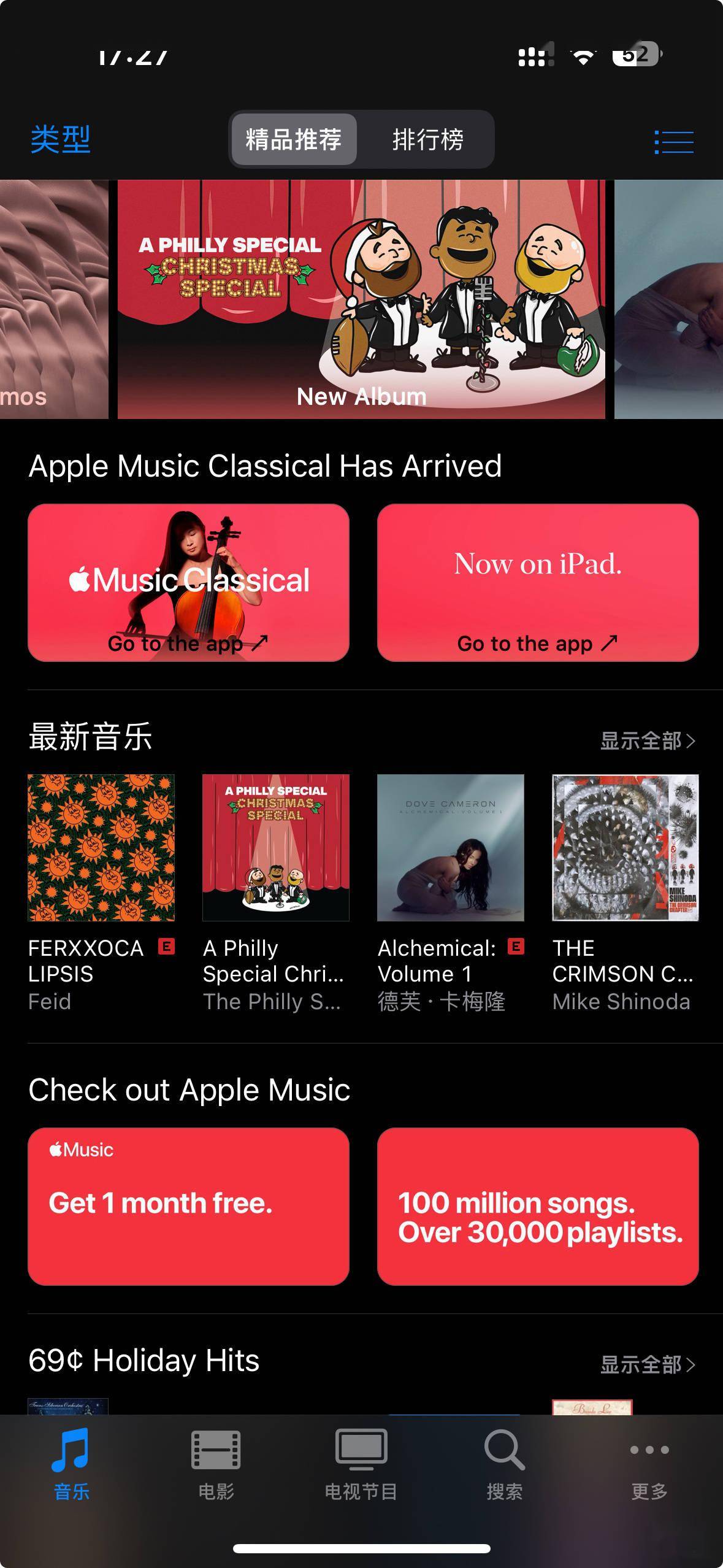
Task: Open the 类型 genres menu
Action: tap(60, 140)
